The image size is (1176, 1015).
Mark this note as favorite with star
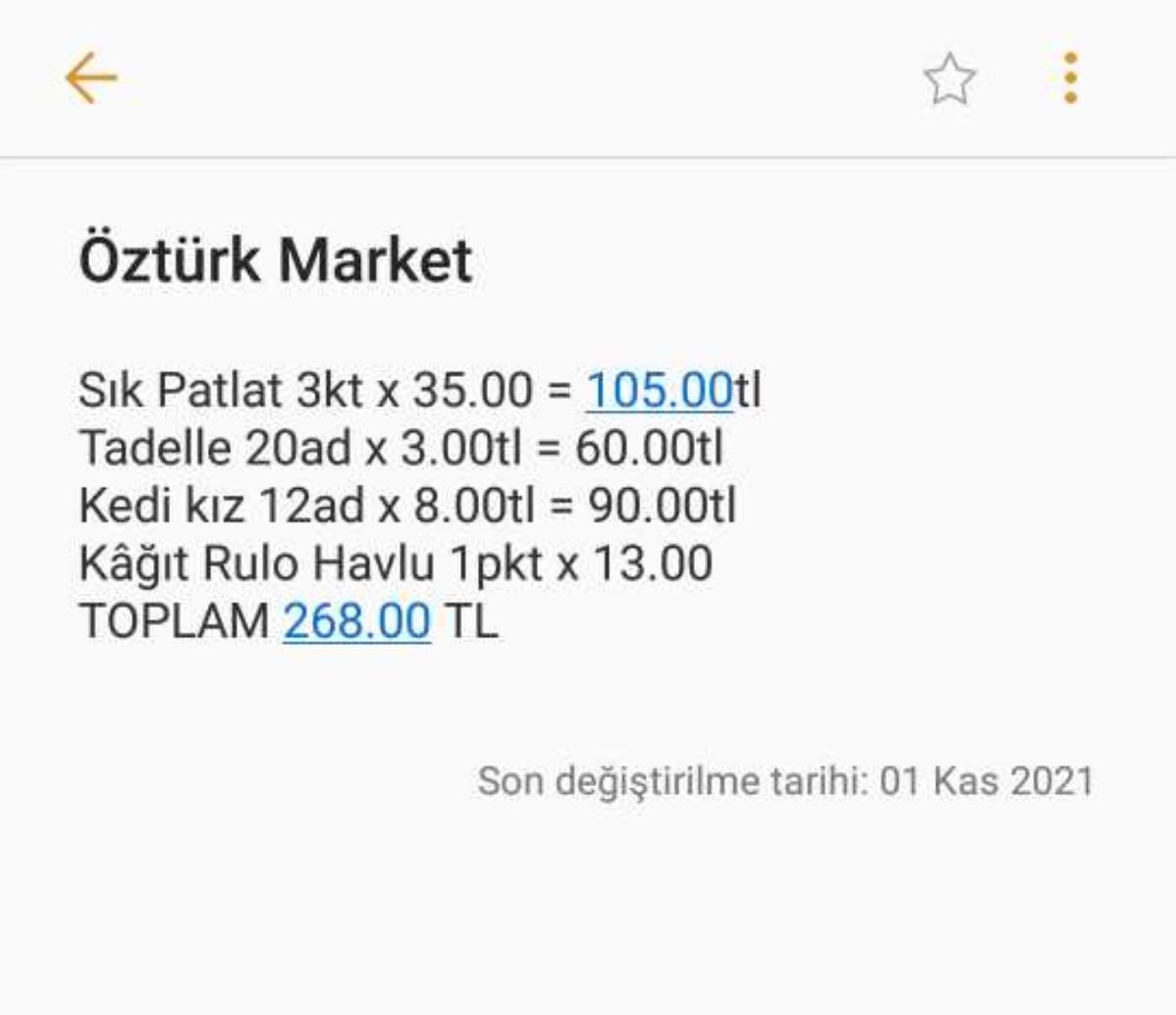tap(949, 80)
